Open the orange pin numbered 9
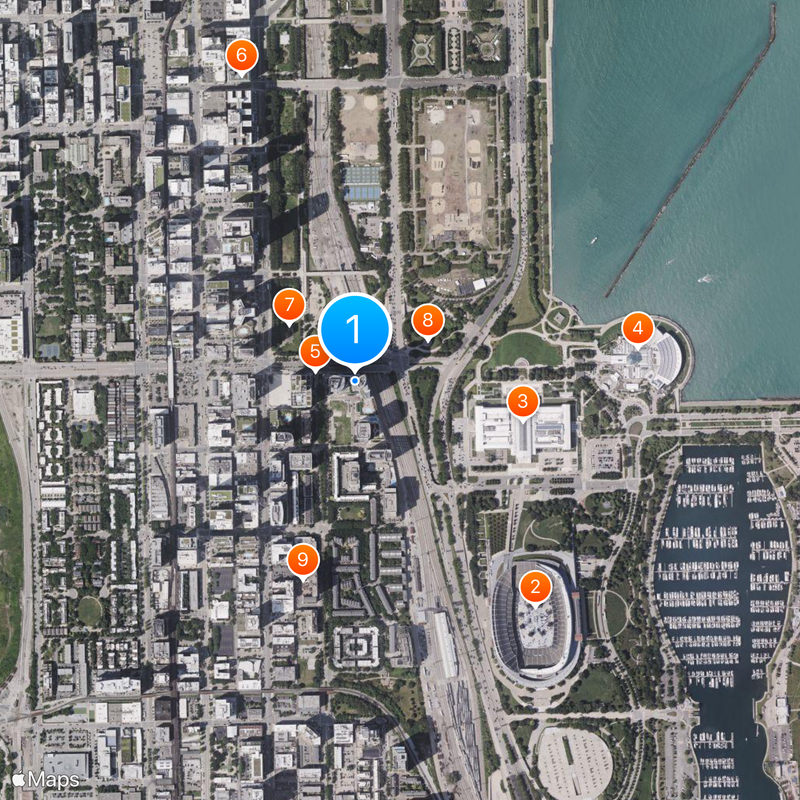This screenshot has width=800, height=800. (303, 559)
